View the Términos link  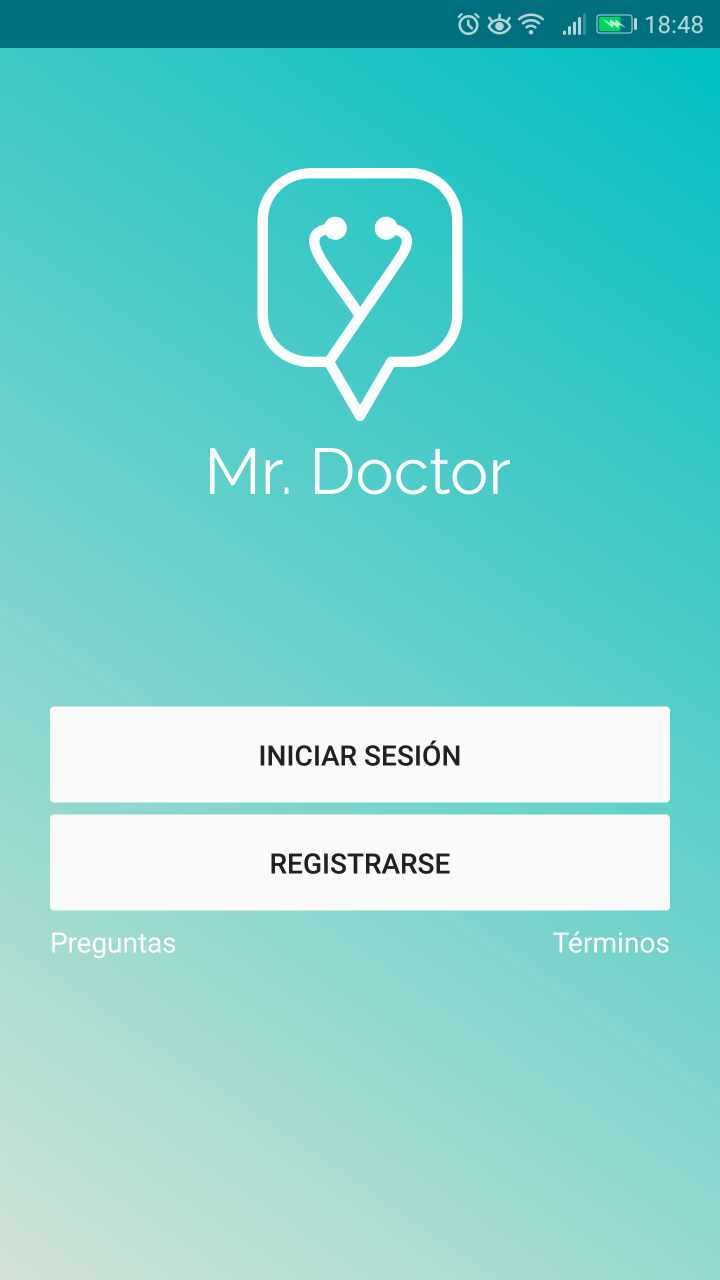click(x=611, y=943)
